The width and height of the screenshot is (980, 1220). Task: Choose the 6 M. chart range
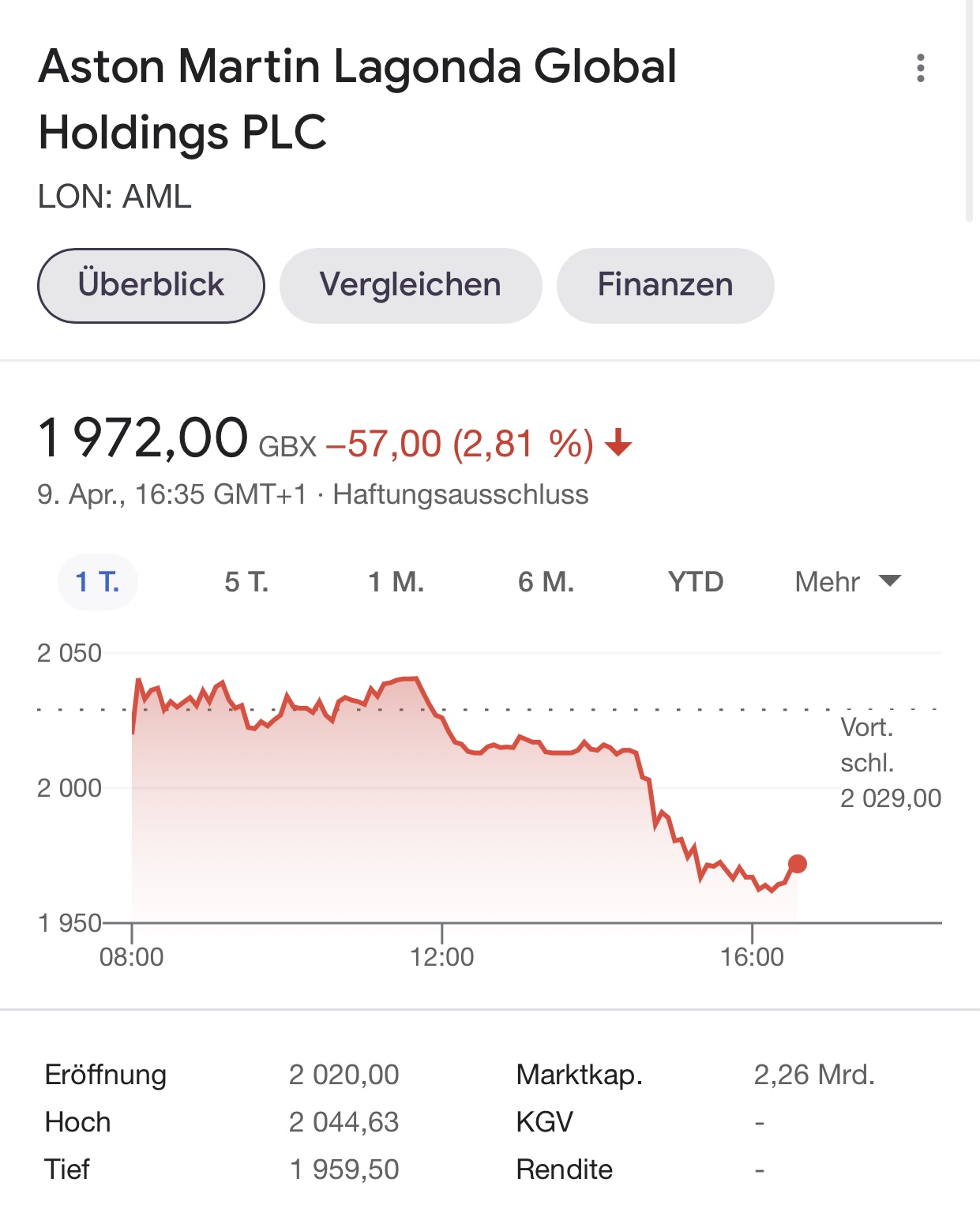pyautogui.click(x=546, y=582)
